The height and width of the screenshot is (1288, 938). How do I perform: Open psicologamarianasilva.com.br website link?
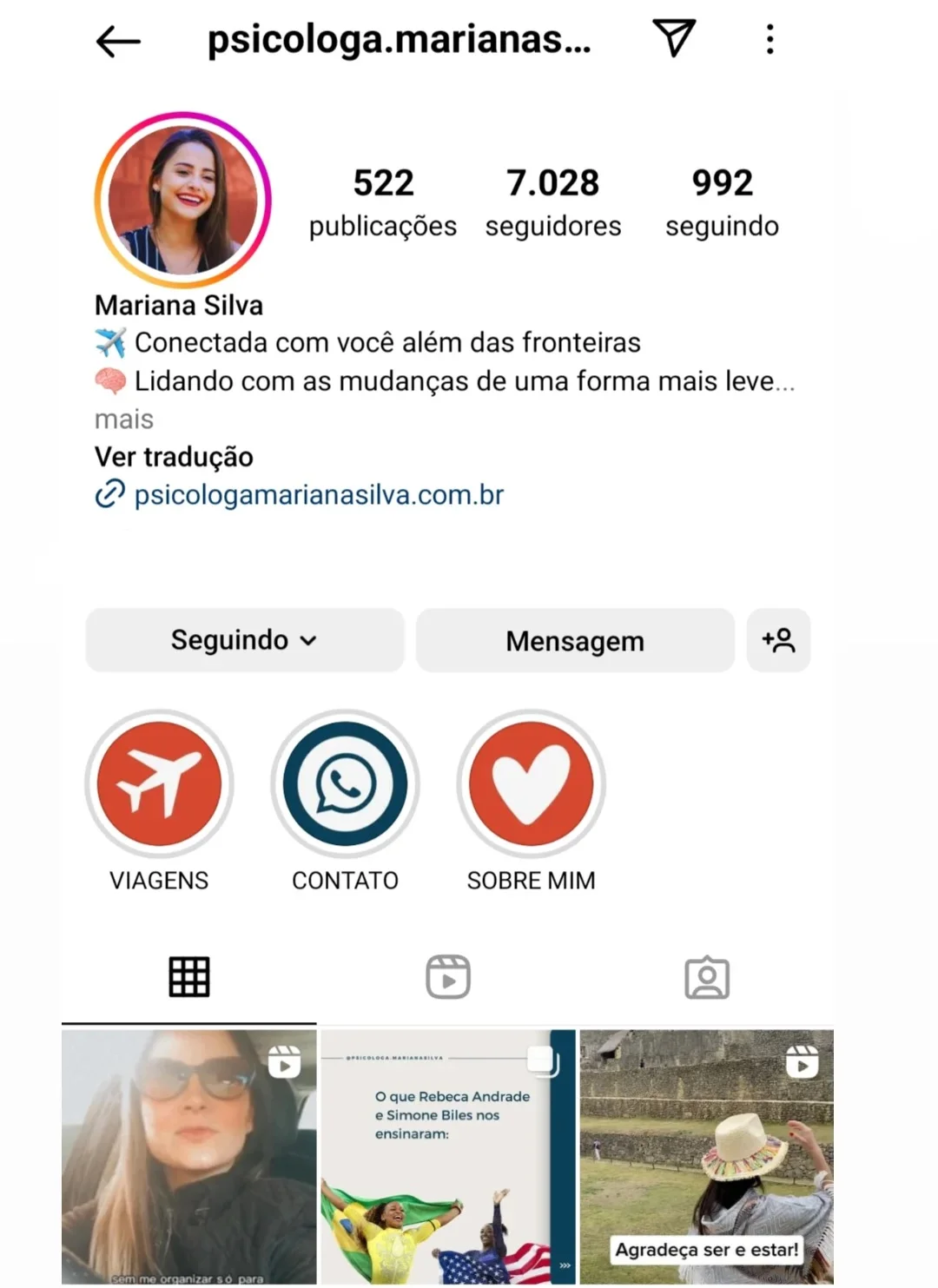318,495
